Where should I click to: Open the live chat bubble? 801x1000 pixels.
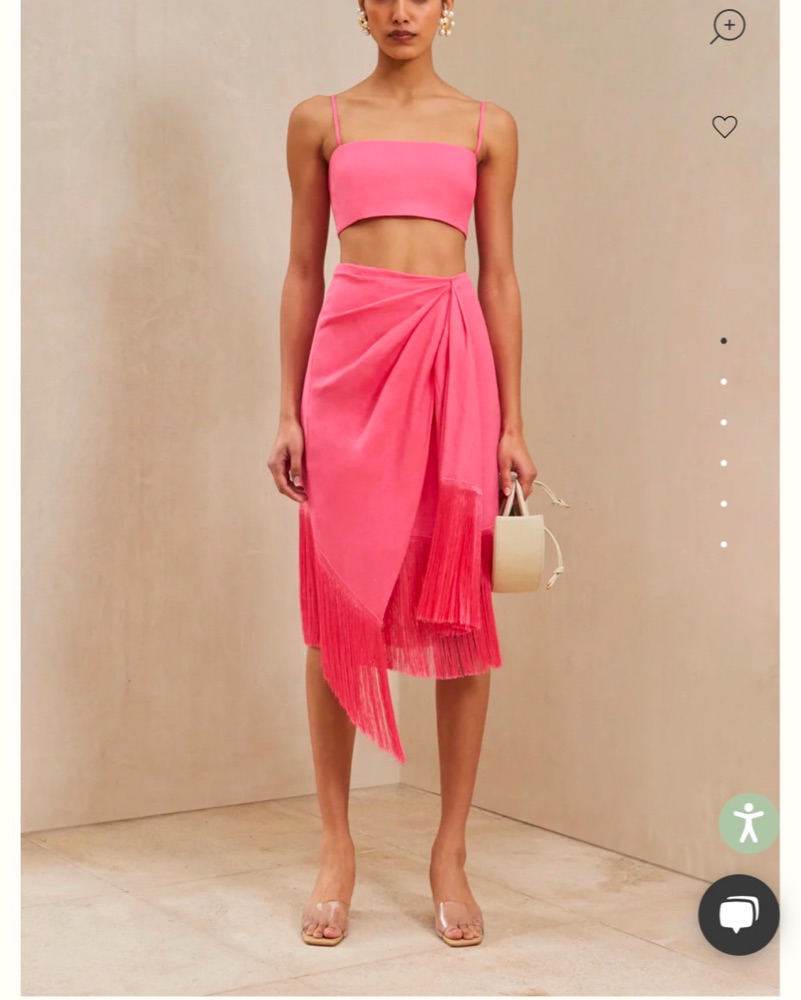(x=739, y=914)
